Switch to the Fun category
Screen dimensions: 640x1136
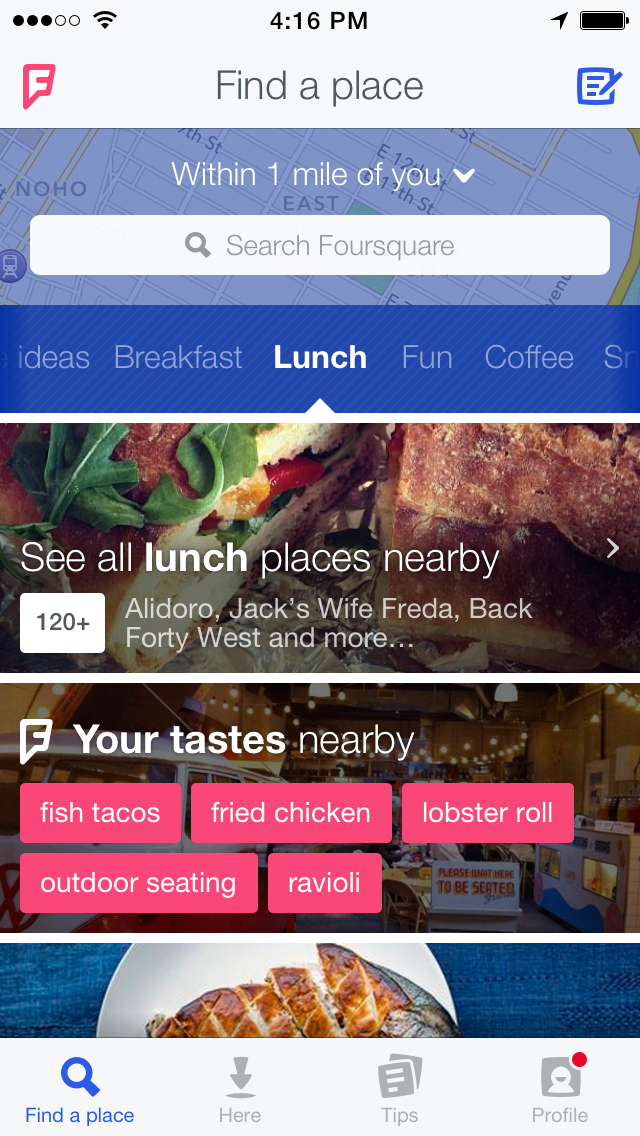[x=427, y=358]
